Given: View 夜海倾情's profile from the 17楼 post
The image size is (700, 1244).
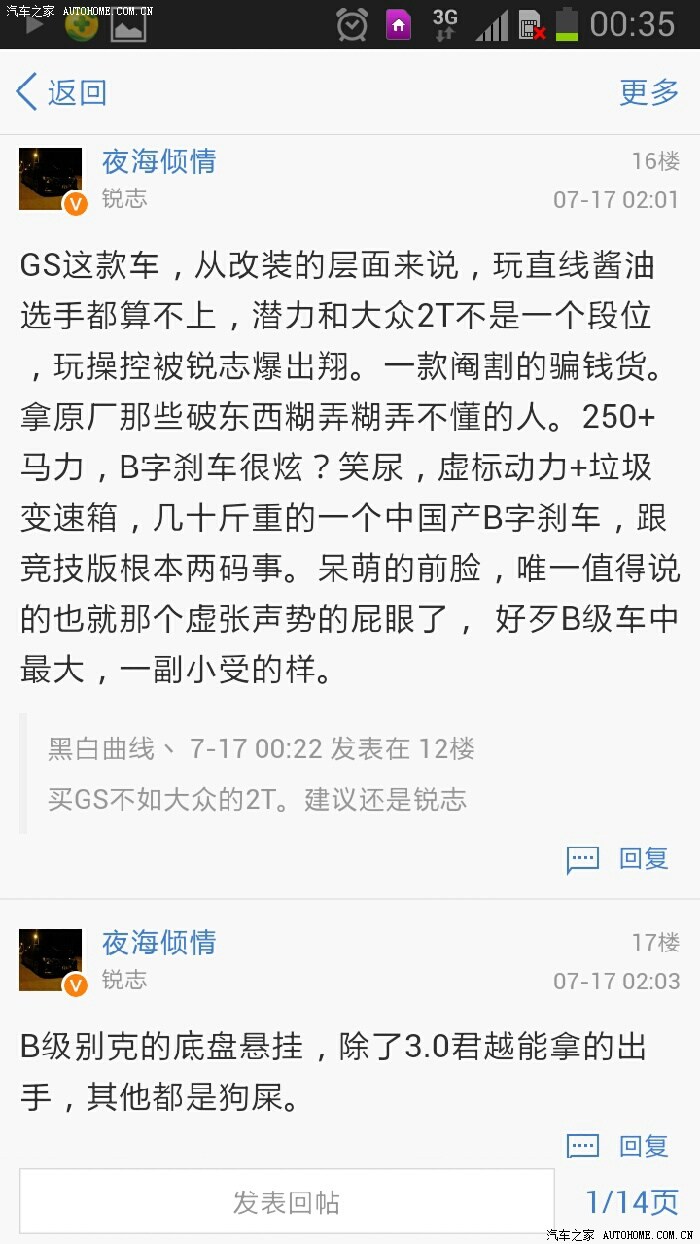Looking at the screenshot, I should tap(159, 942).
